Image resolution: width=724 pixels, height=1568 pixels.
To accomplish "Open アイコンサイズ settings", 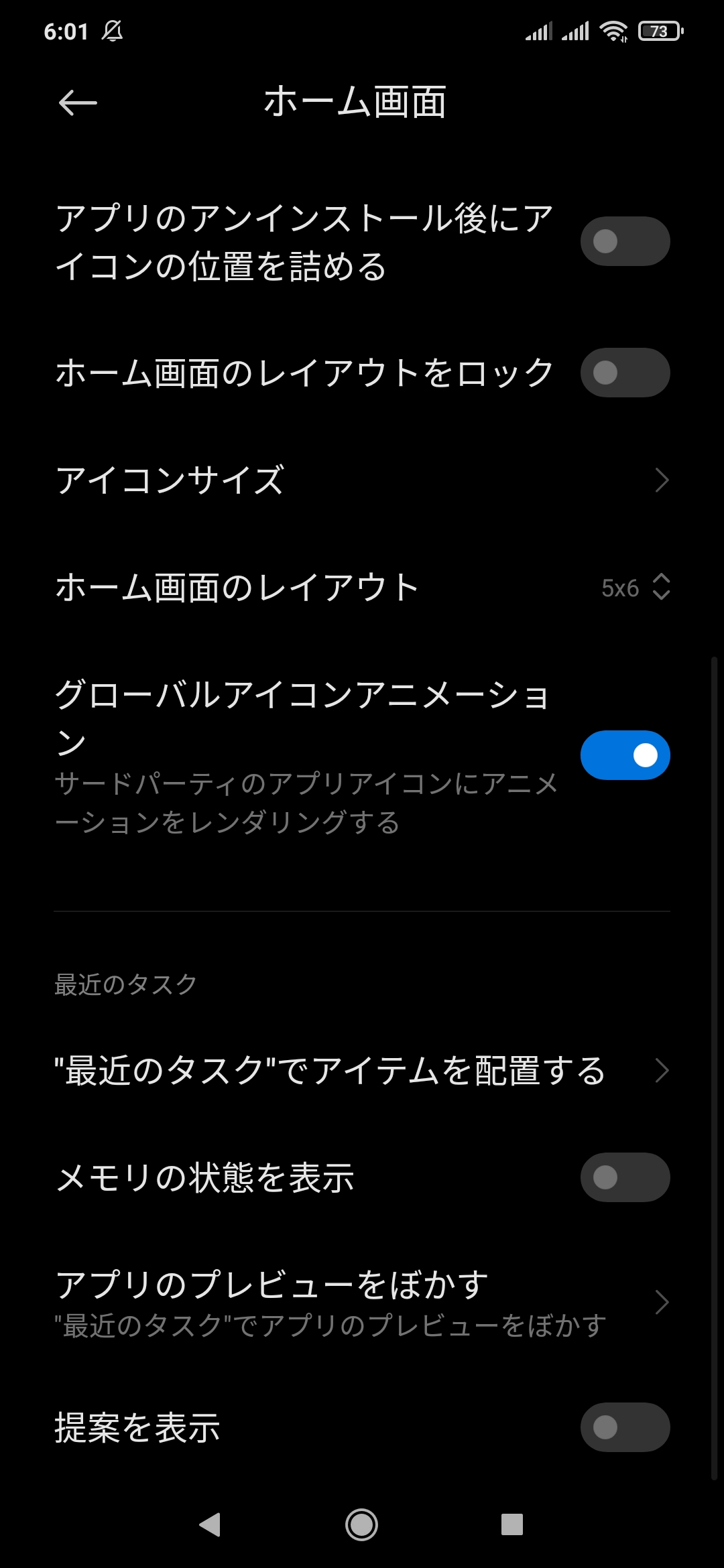I will pos(362,480).
